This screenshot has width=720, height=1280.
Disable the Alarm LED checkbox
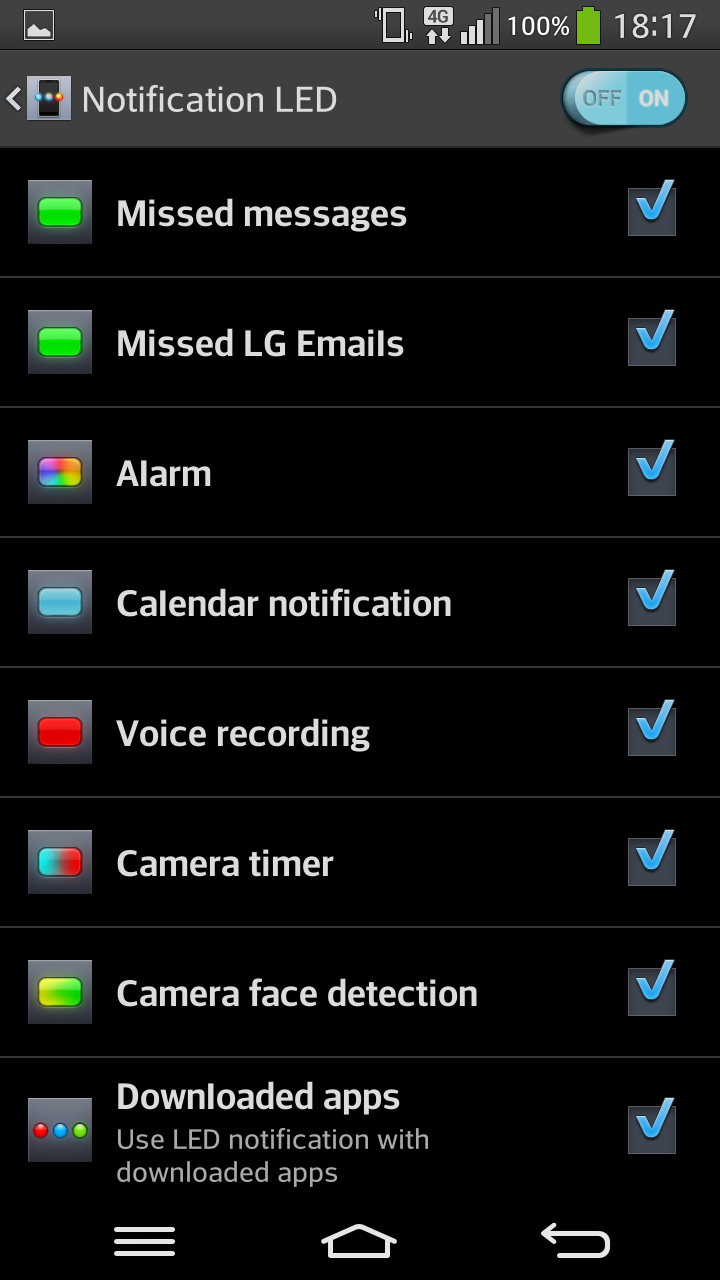[652, 470]
